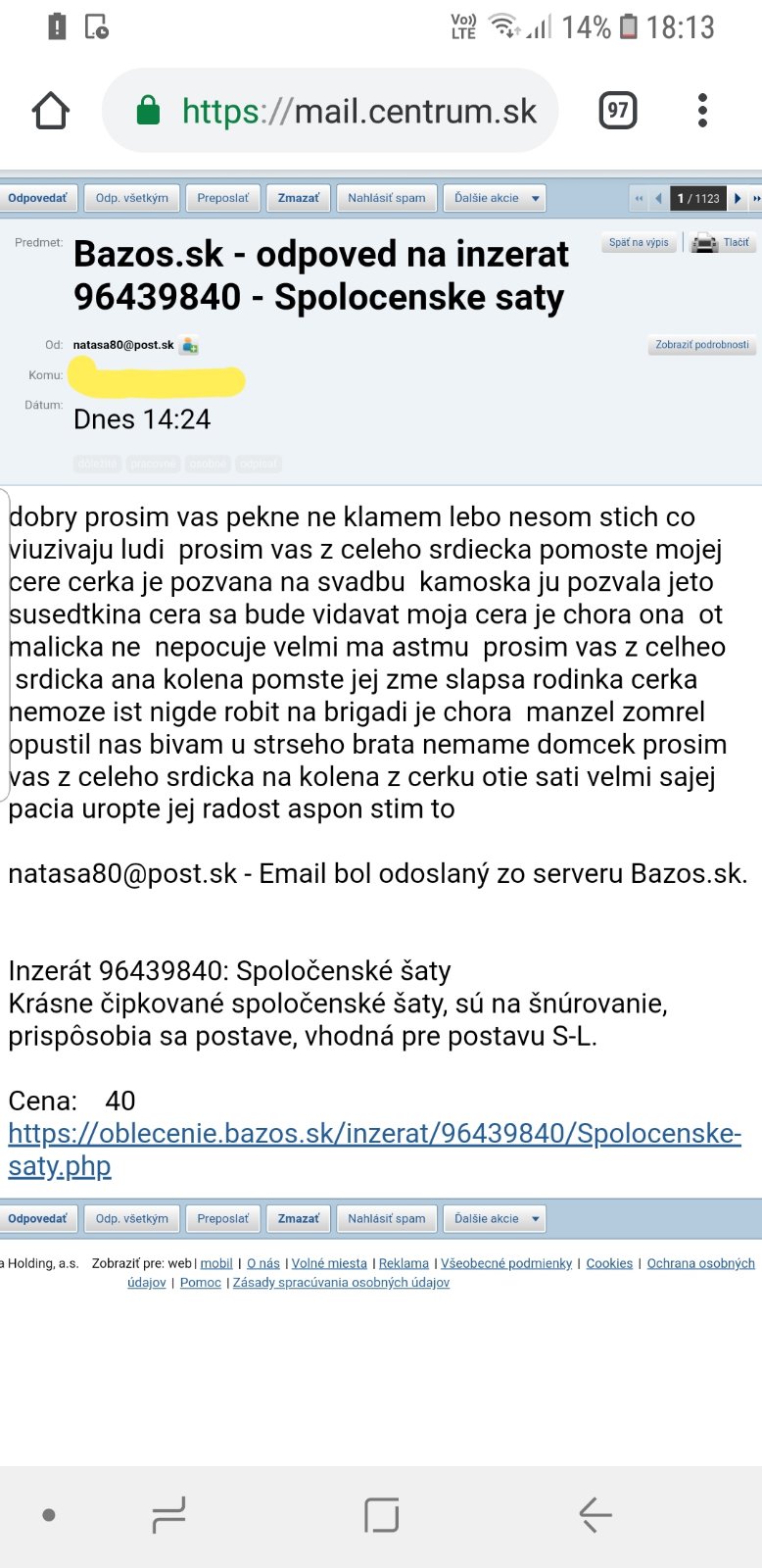This screenshot has height=1568, width=762.
Task: Forward the email with top Preposlať button
Action: [x=222, y=198]
